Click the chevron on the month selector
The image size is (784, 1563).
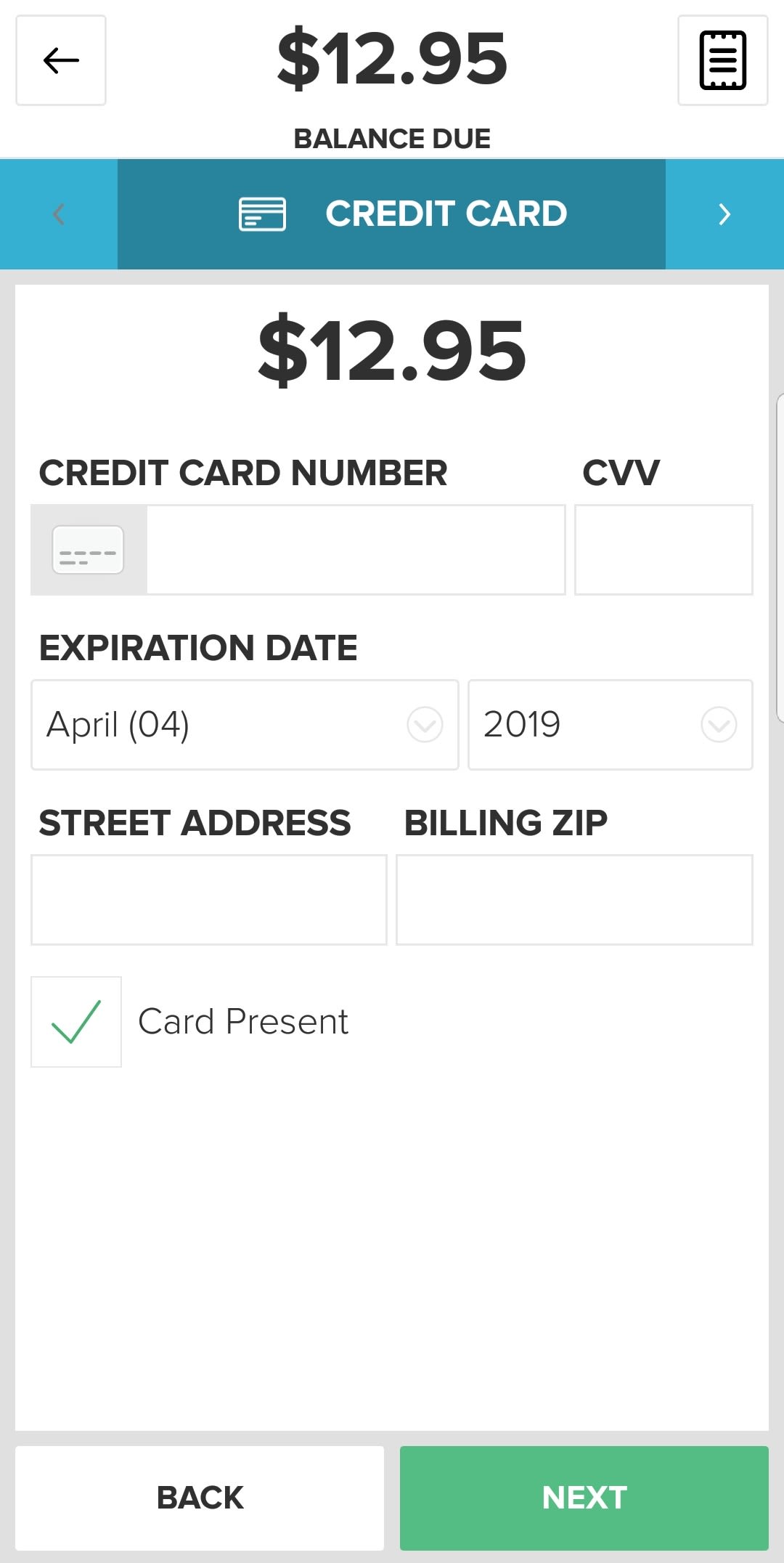coord(425,725)
